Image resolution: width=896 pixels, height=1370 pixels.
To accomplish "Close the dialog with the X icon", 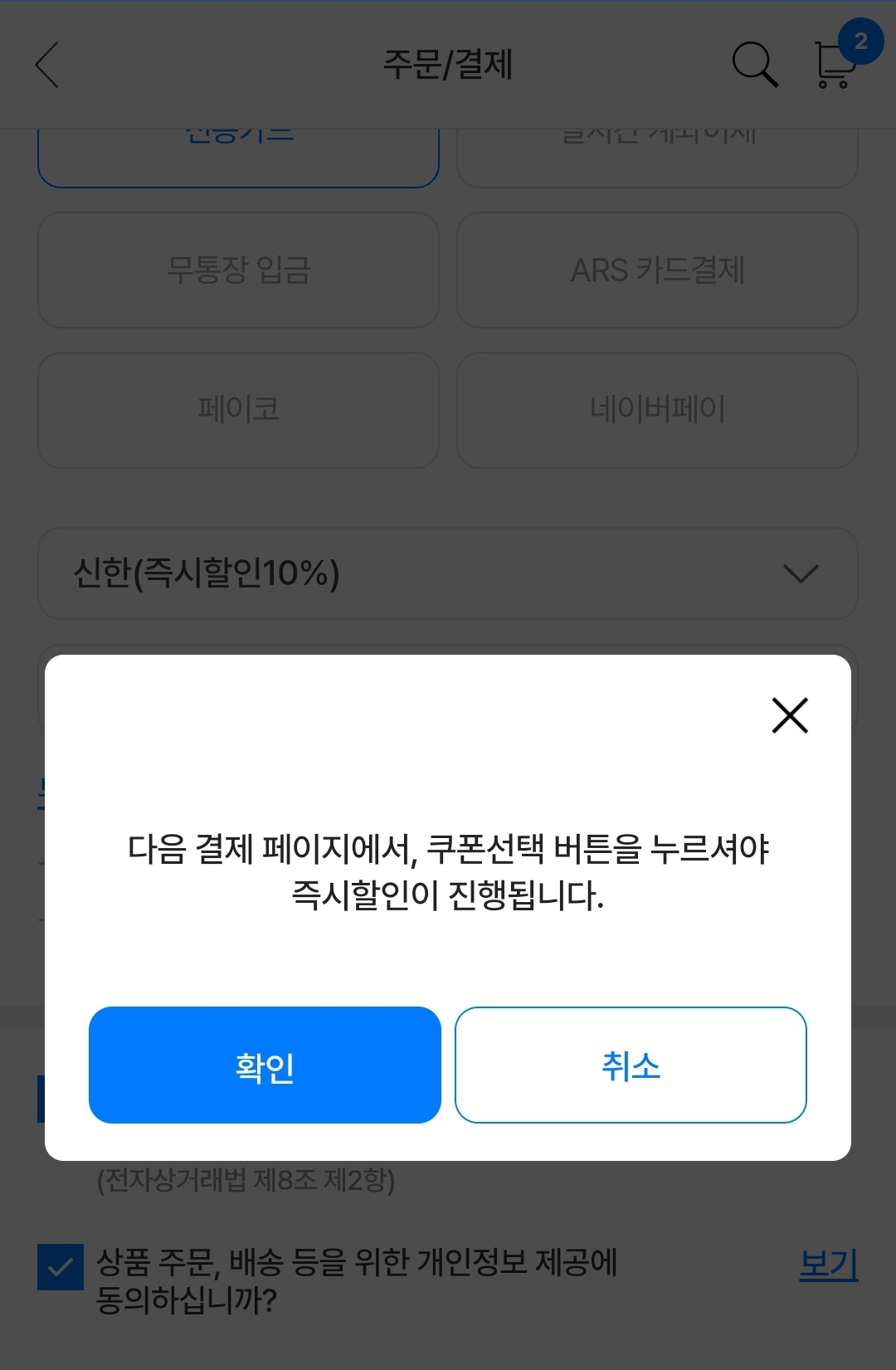I will [x=789, y=715].
